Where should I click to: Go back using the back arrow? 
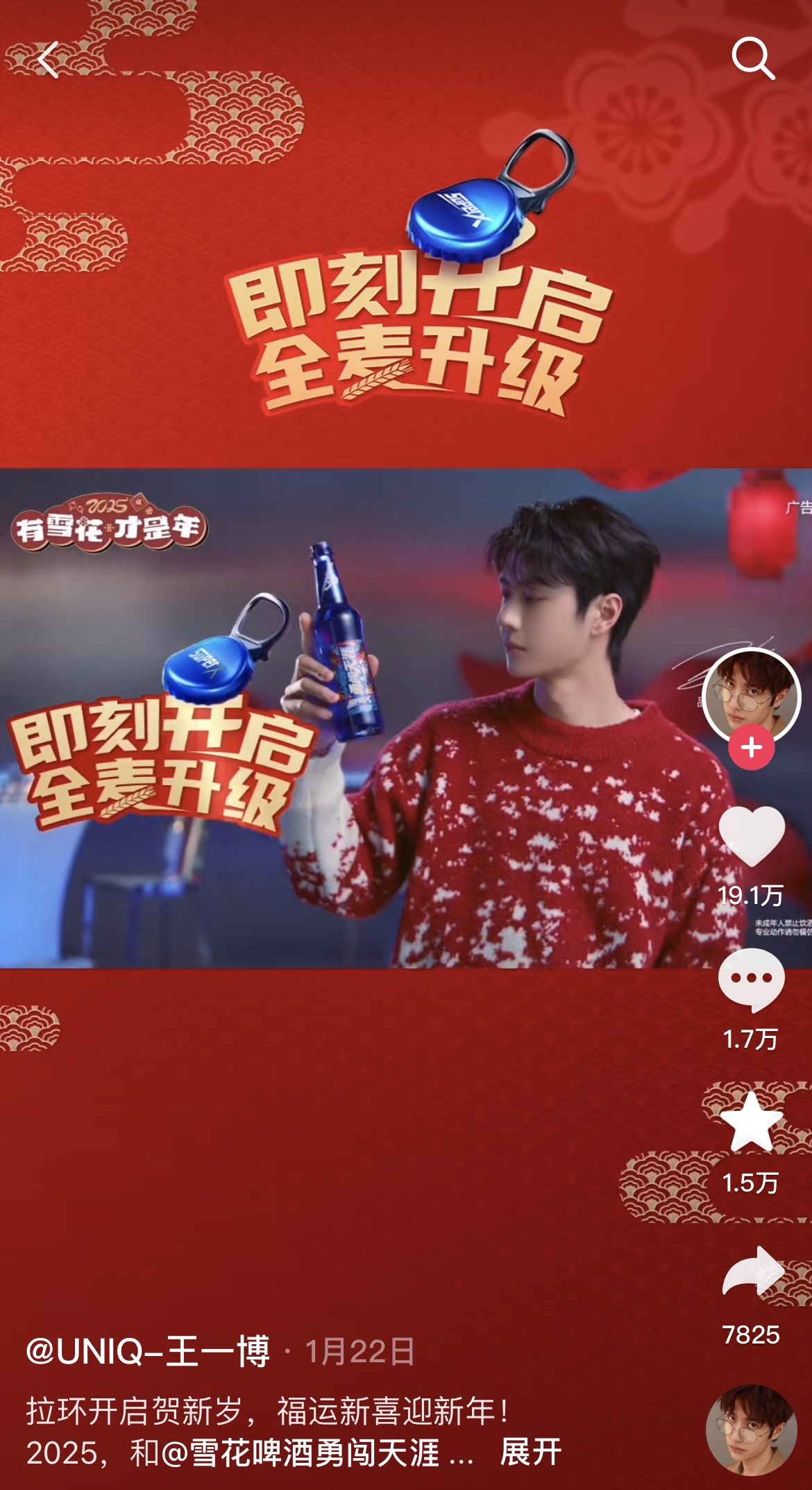47,60
